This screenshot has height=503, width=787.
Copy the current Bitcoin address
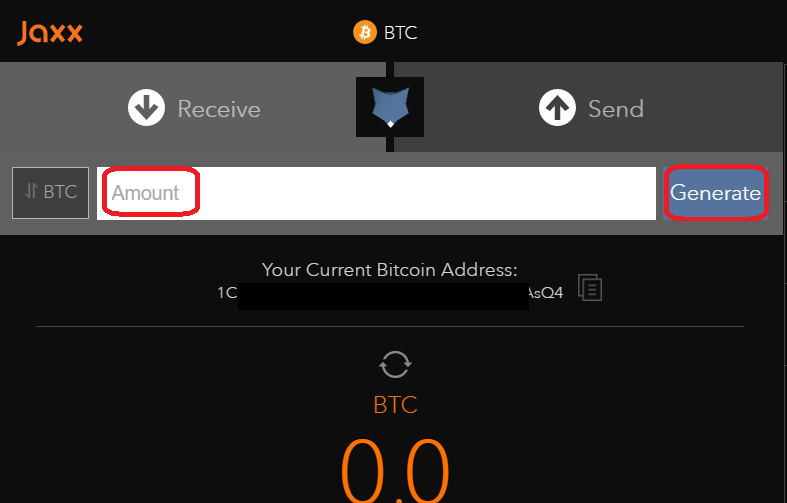pyautogui.click(x=591, y=289)
